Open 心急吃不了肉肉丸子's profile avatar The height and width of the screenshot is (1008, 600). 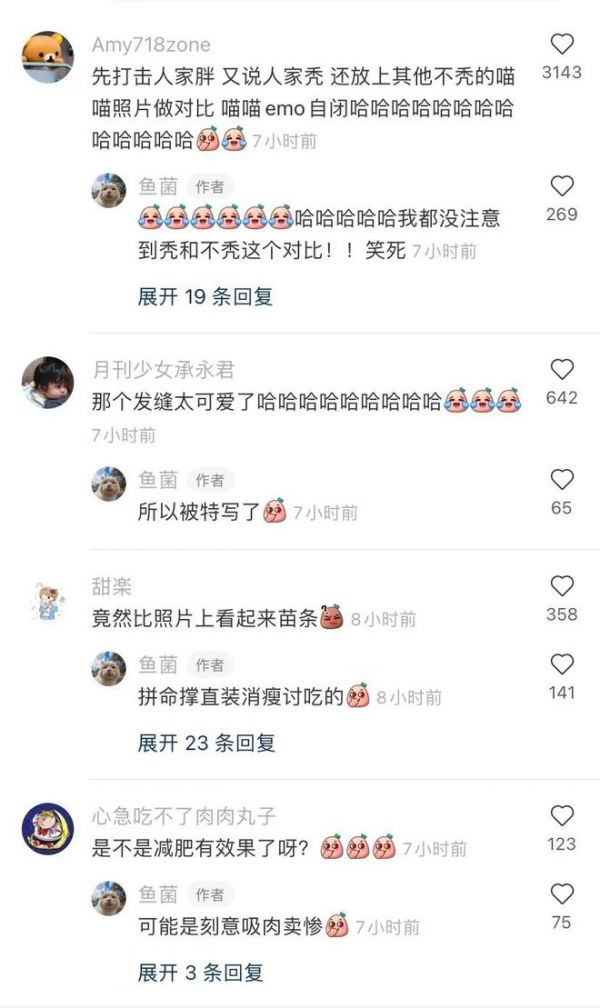[x=47, y=828]
